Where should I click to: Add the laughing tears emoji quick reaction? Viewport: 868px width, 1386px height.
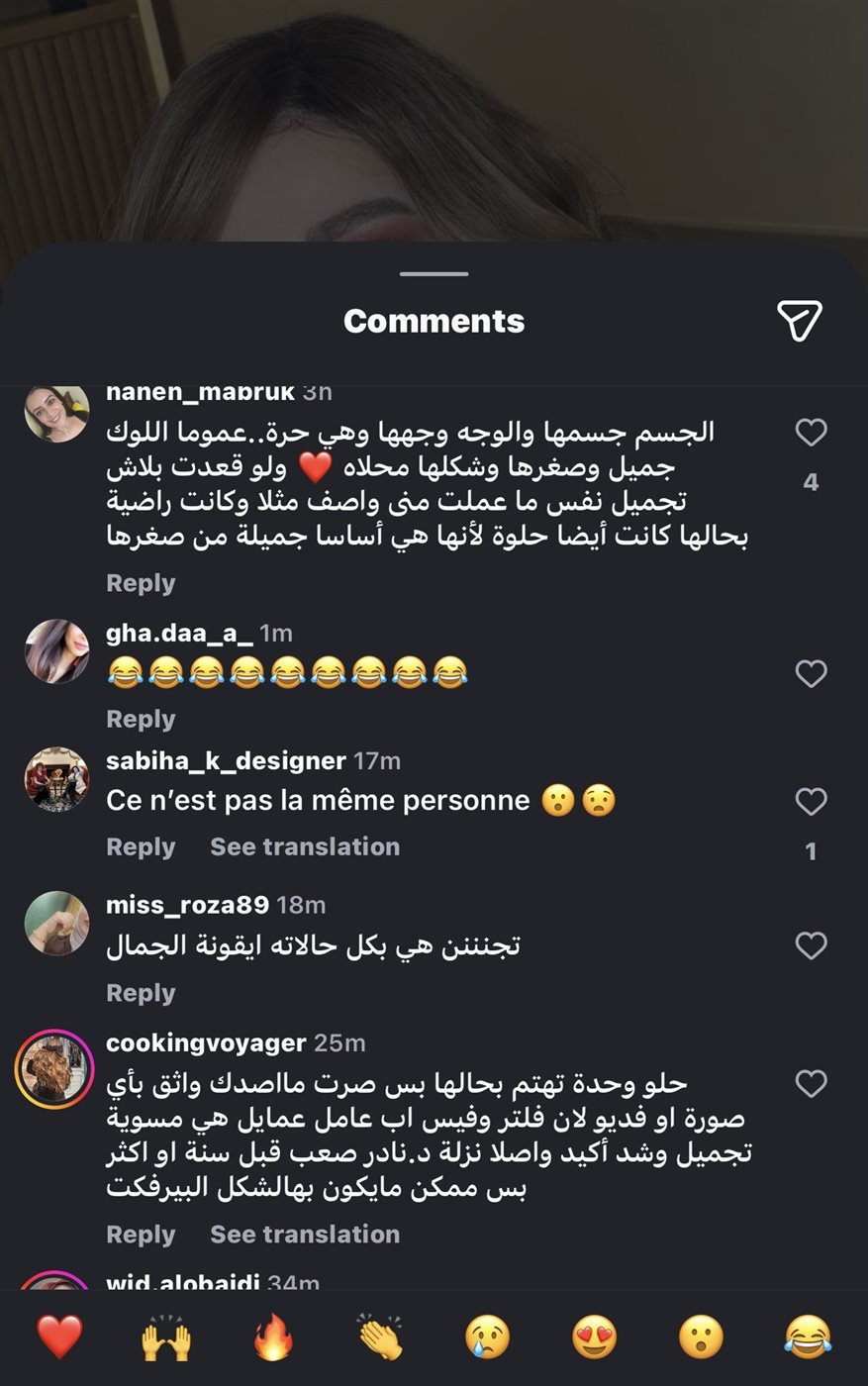tap(808, 1337)
